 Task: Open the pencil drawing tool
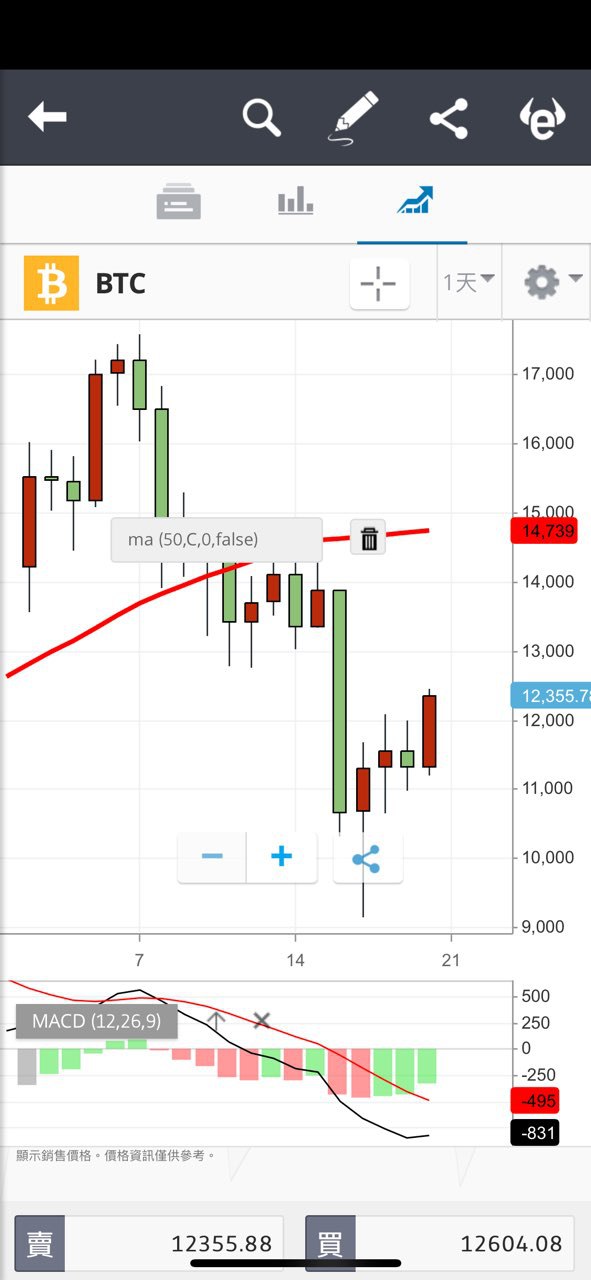pos(356,118)
